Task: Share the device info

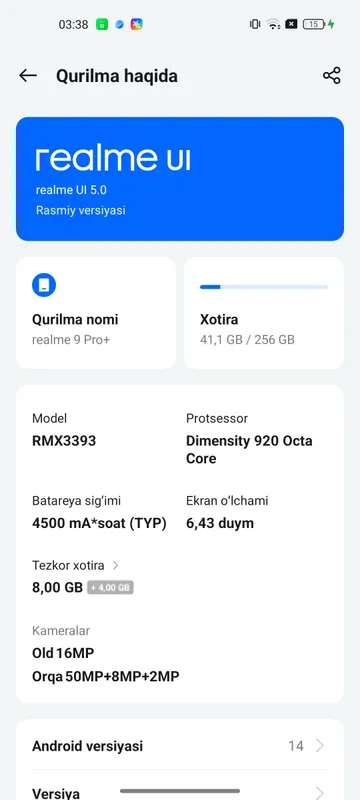Action: (x=331, y=76)
